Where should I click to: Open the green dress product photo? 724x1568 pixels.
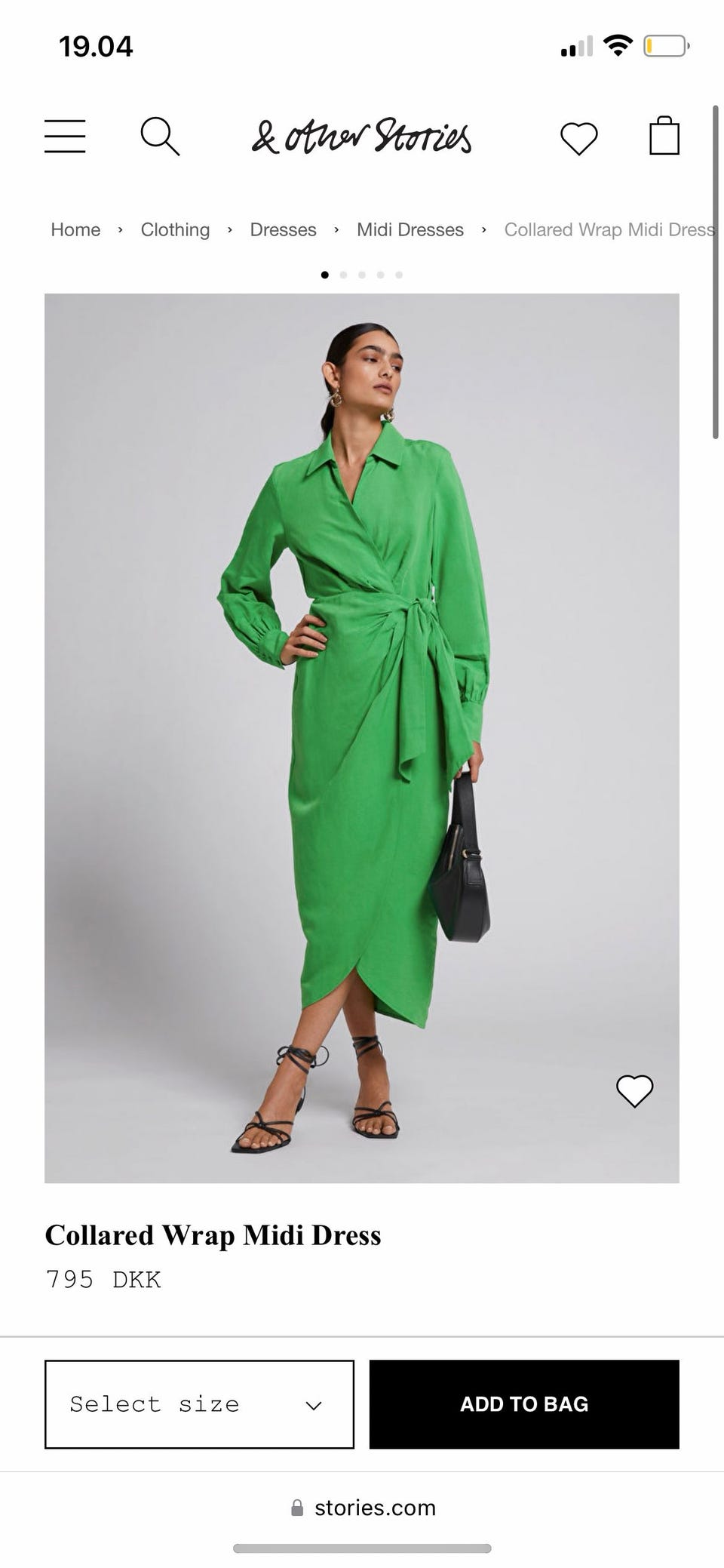pyautogui.click(x=362, y=738)
